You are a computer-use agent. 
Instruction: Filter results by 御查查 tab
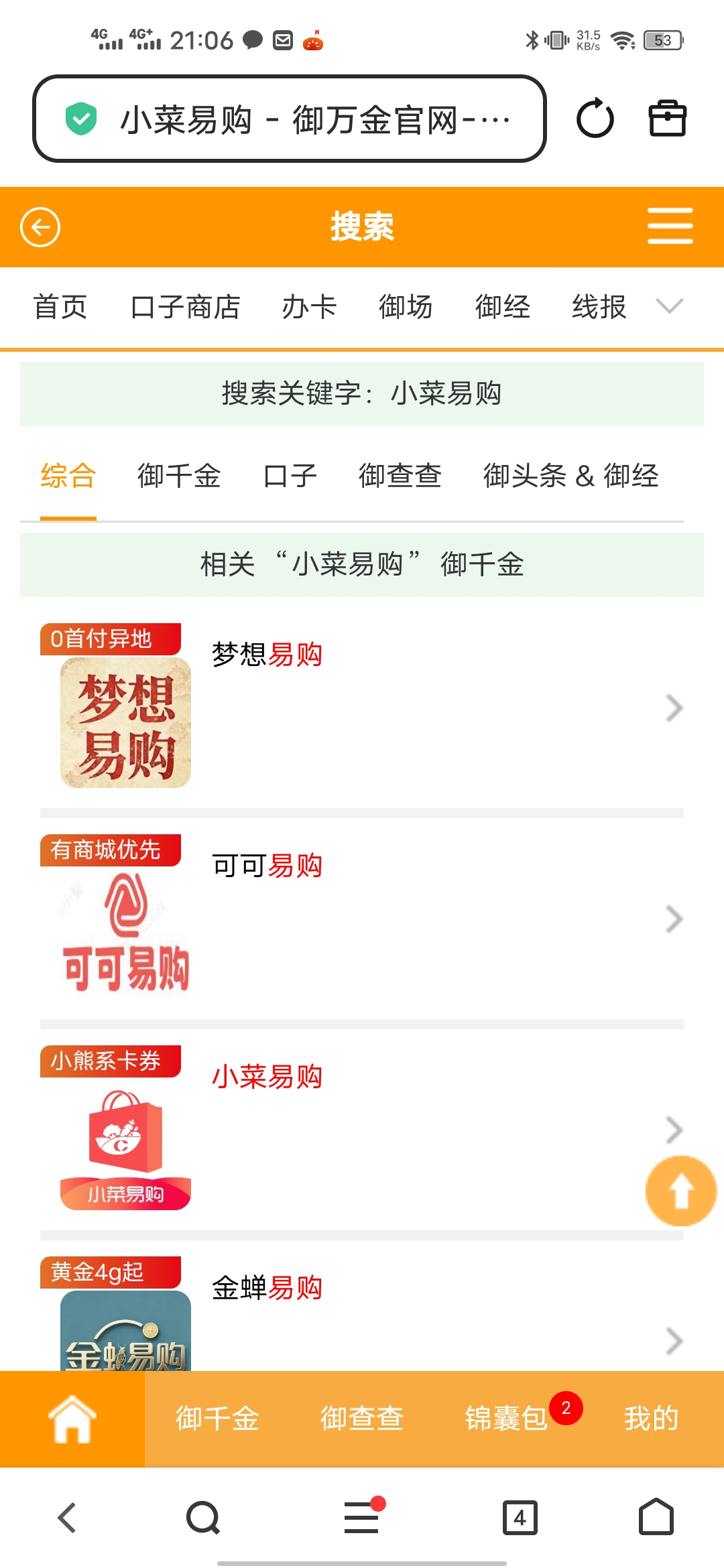coord(400,476)
